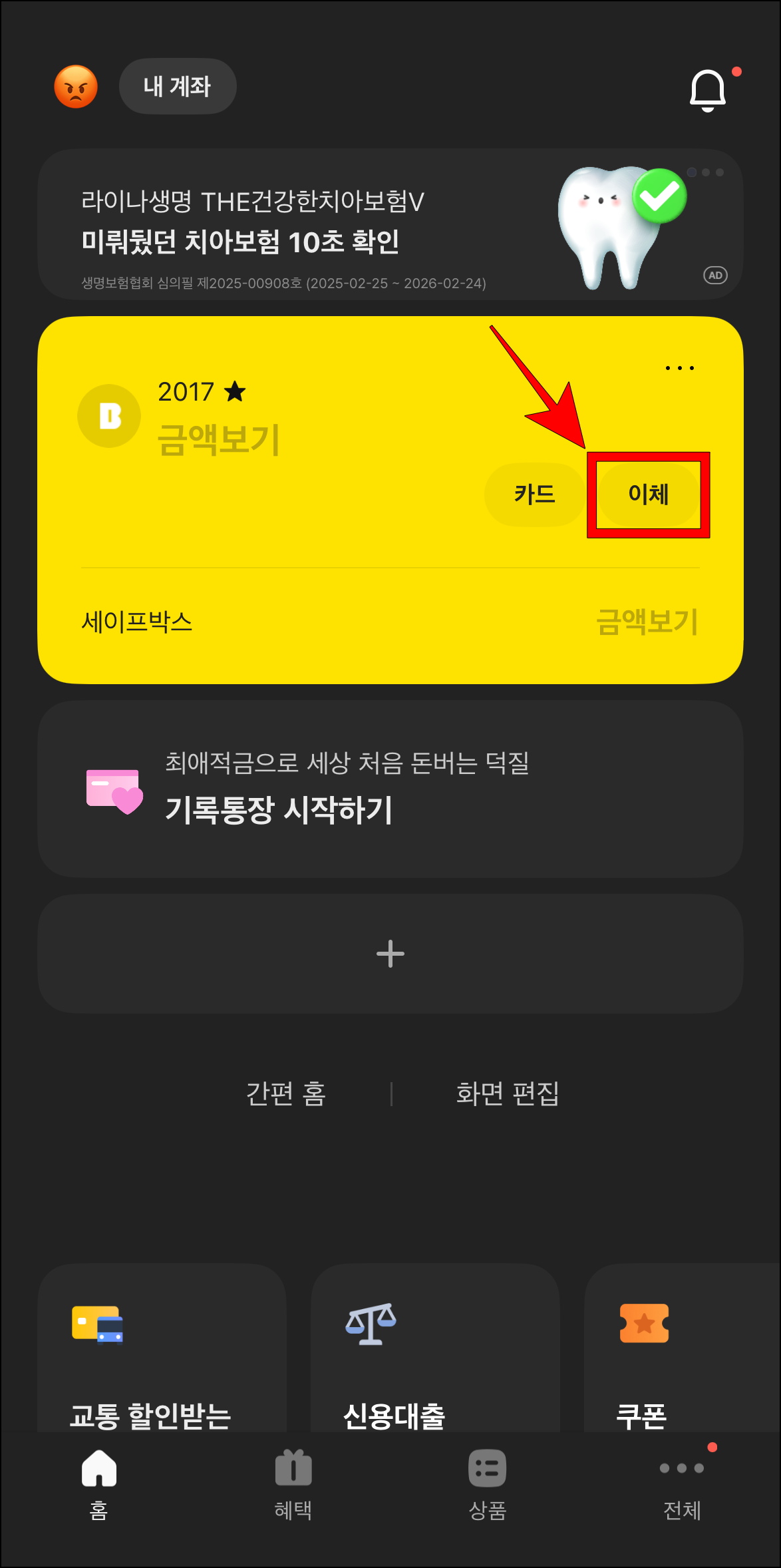Viewport: 781px width, 1568px height.
Task: Click the yellow B account logo icon
Action: [109, 415]
